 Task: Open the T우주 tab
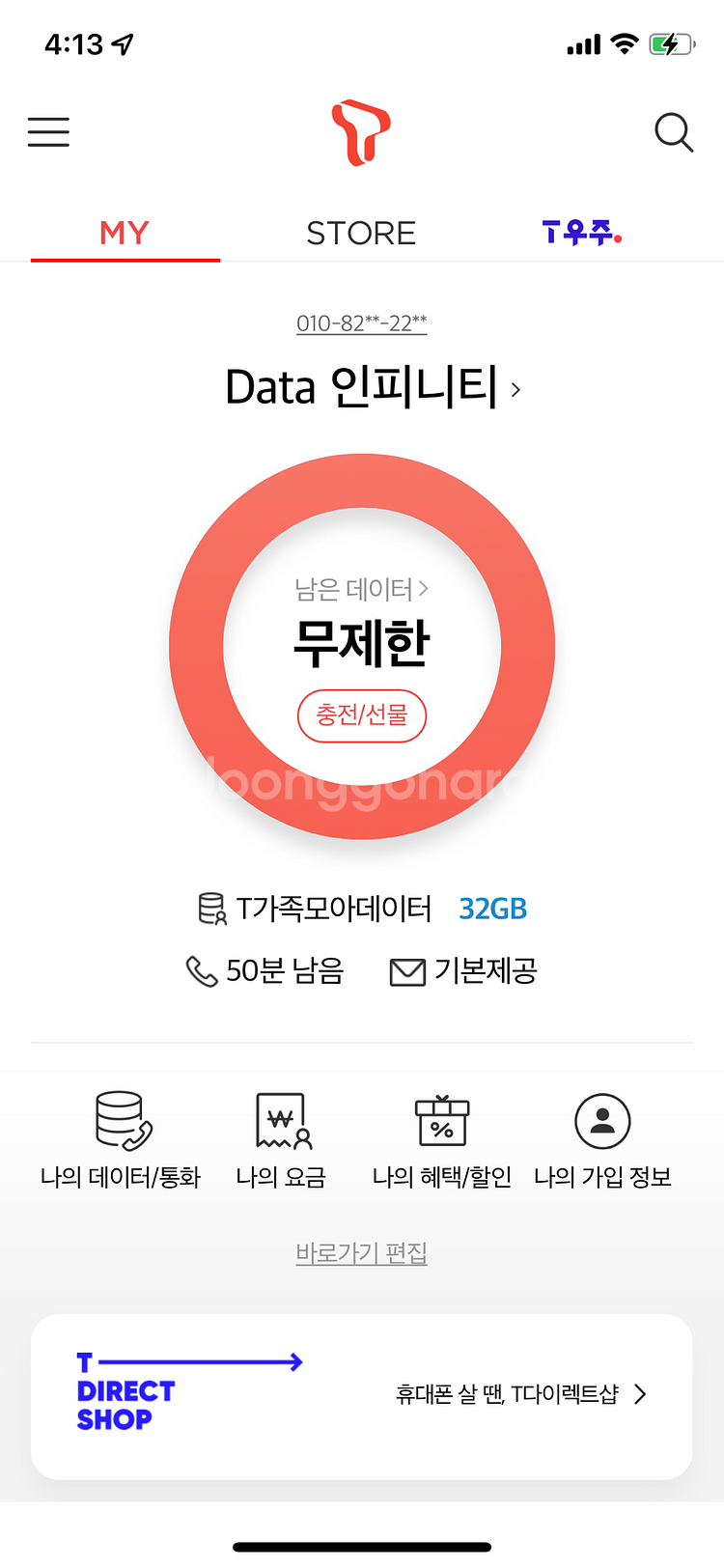click(579, 232)
